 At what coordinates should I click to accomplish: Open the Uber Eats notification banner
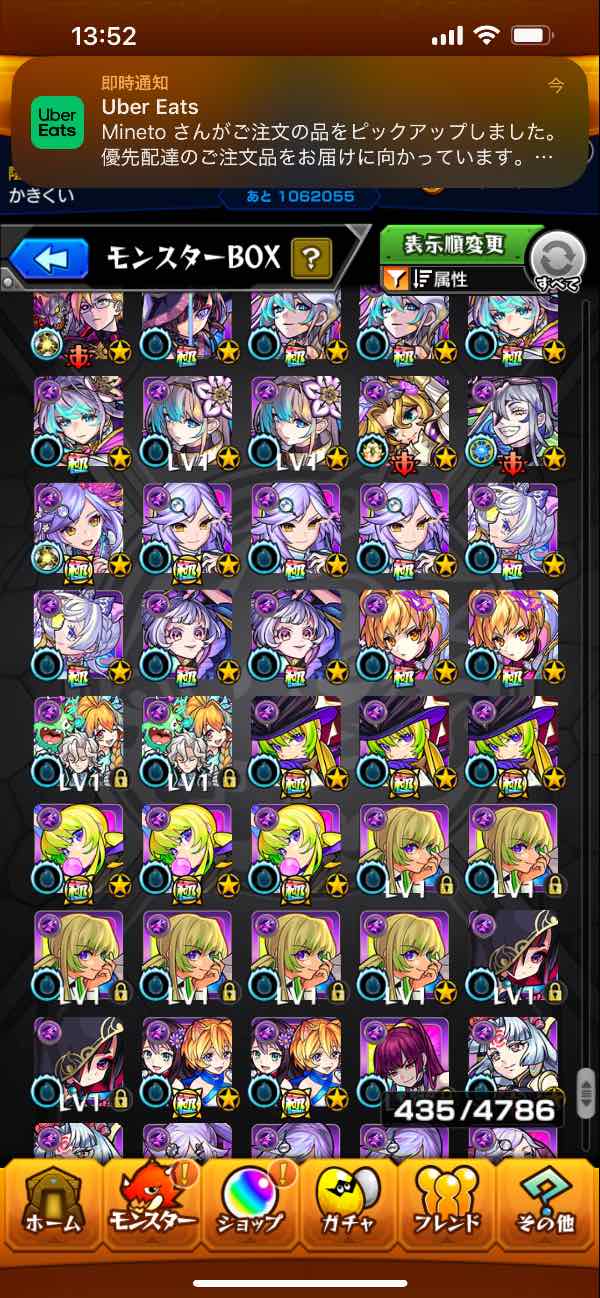300,121
